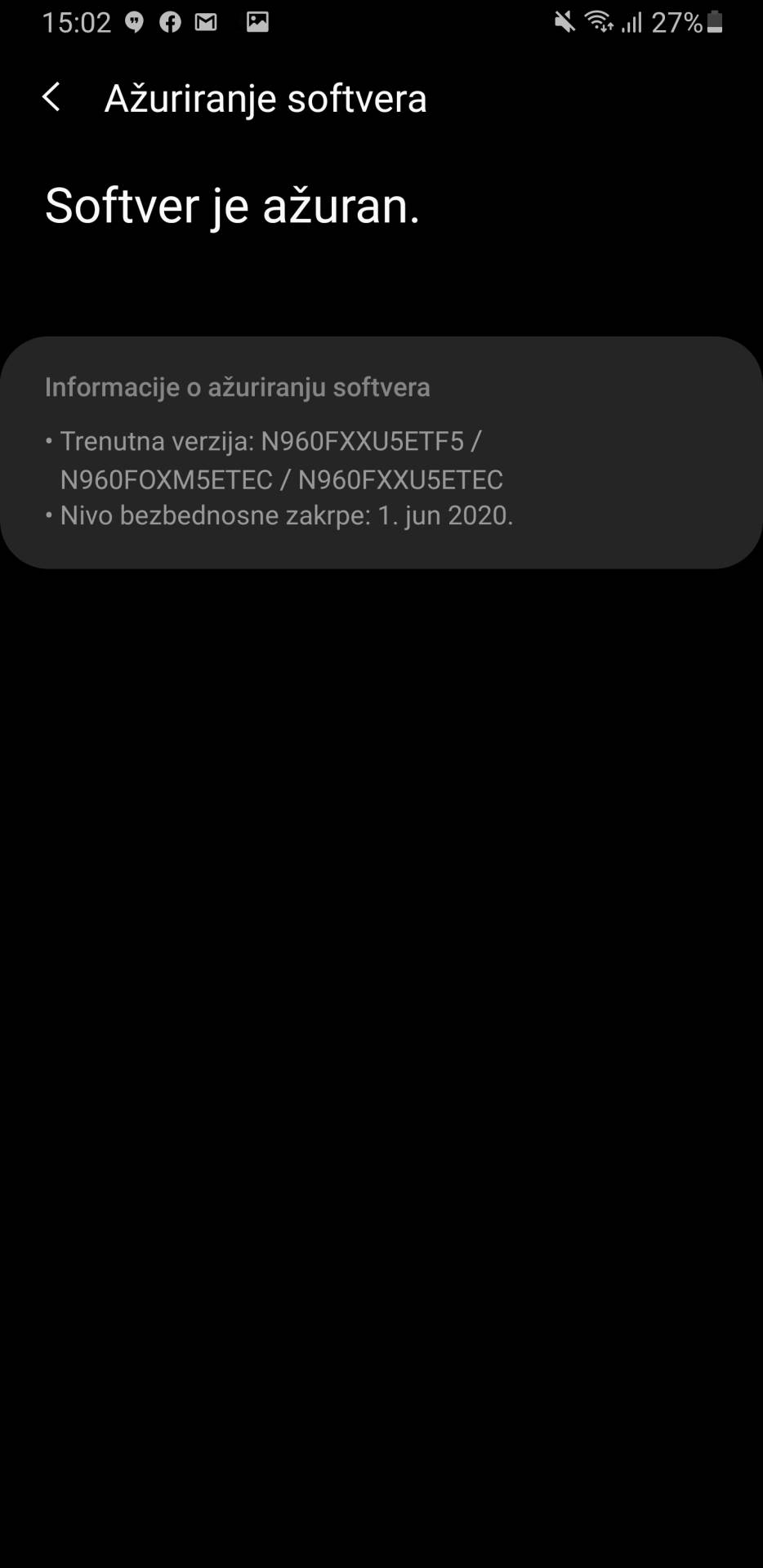This screenshot has width=763, height=1568.
Task: Tap the cellular signal bars icon
Action: pos(631,22)
